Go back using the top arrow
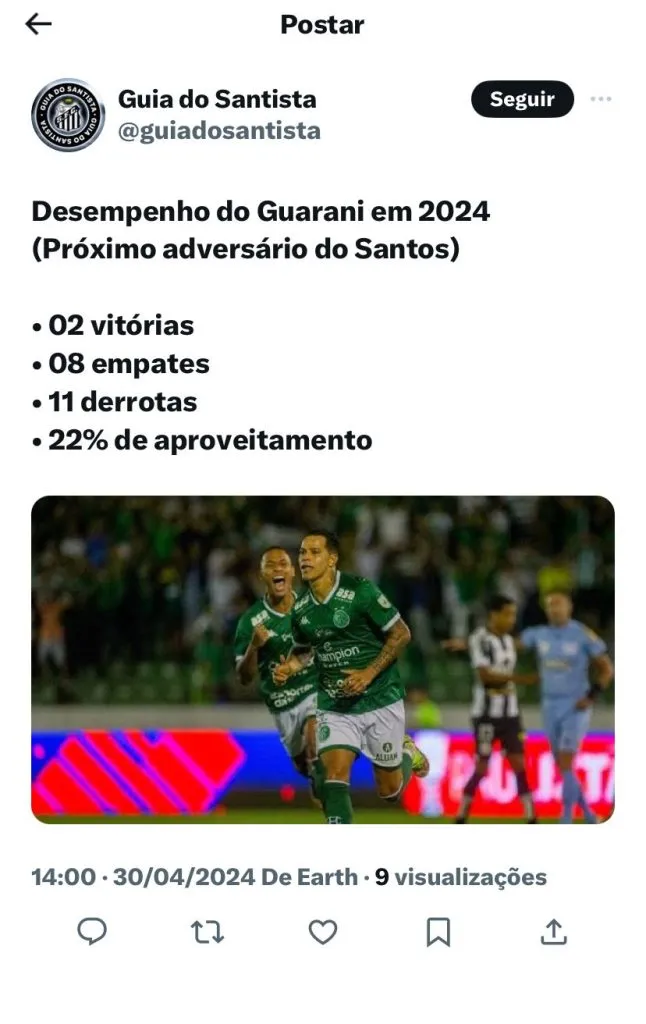The height and width of the screenshot is (1024, 646). pos(38,24)
